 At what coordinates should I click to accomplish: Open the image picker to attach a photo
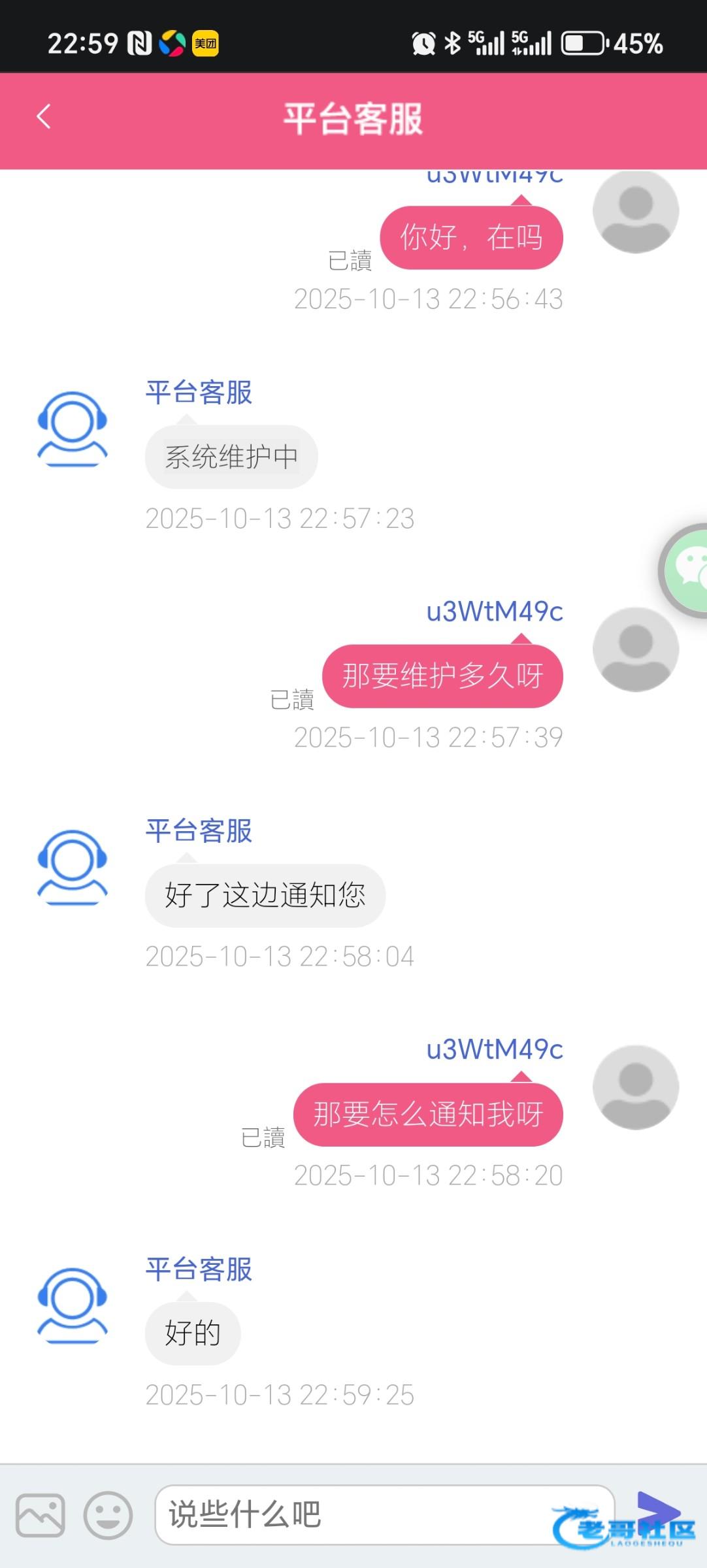pos(41,1515)
